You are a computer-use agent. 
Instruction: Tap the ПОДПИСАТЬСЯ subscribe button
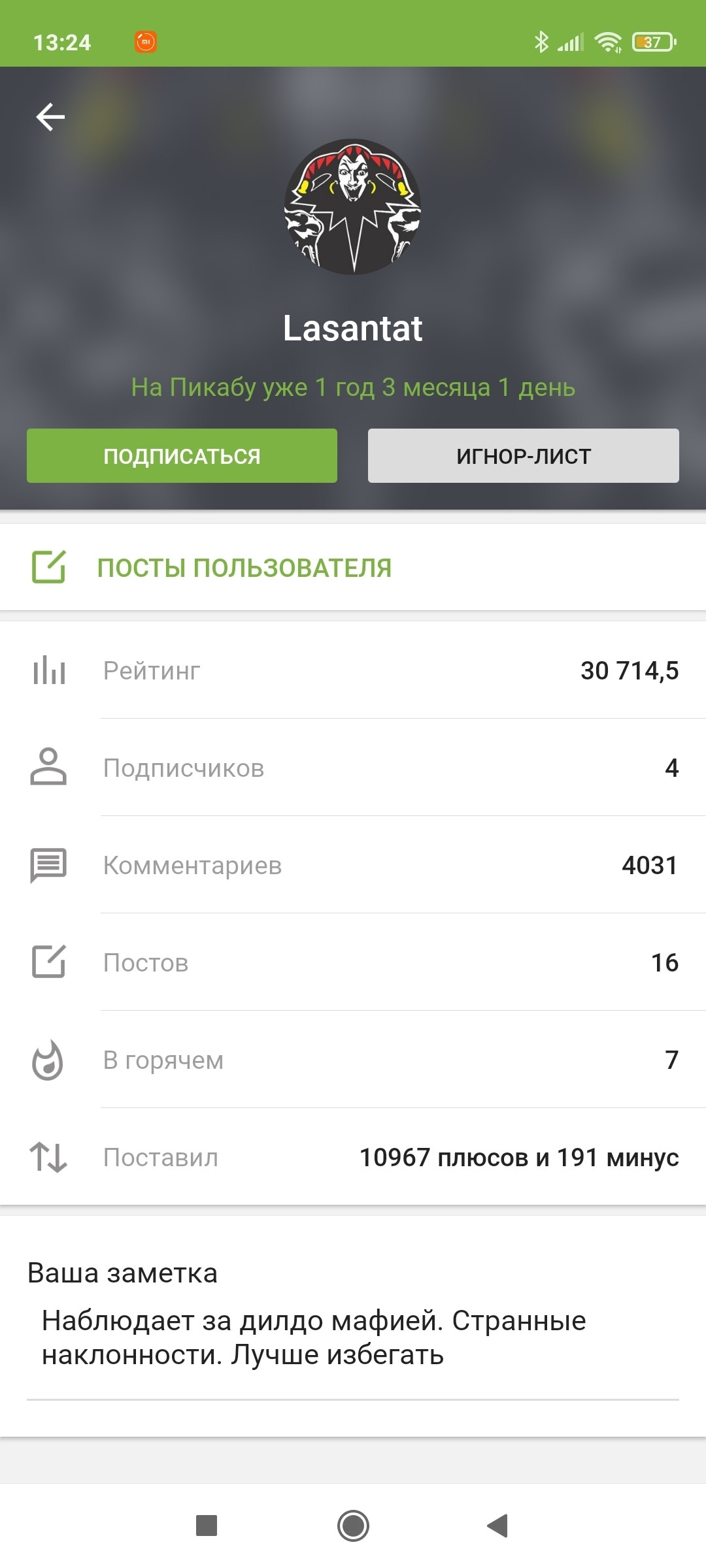click(x=182, y=456)
